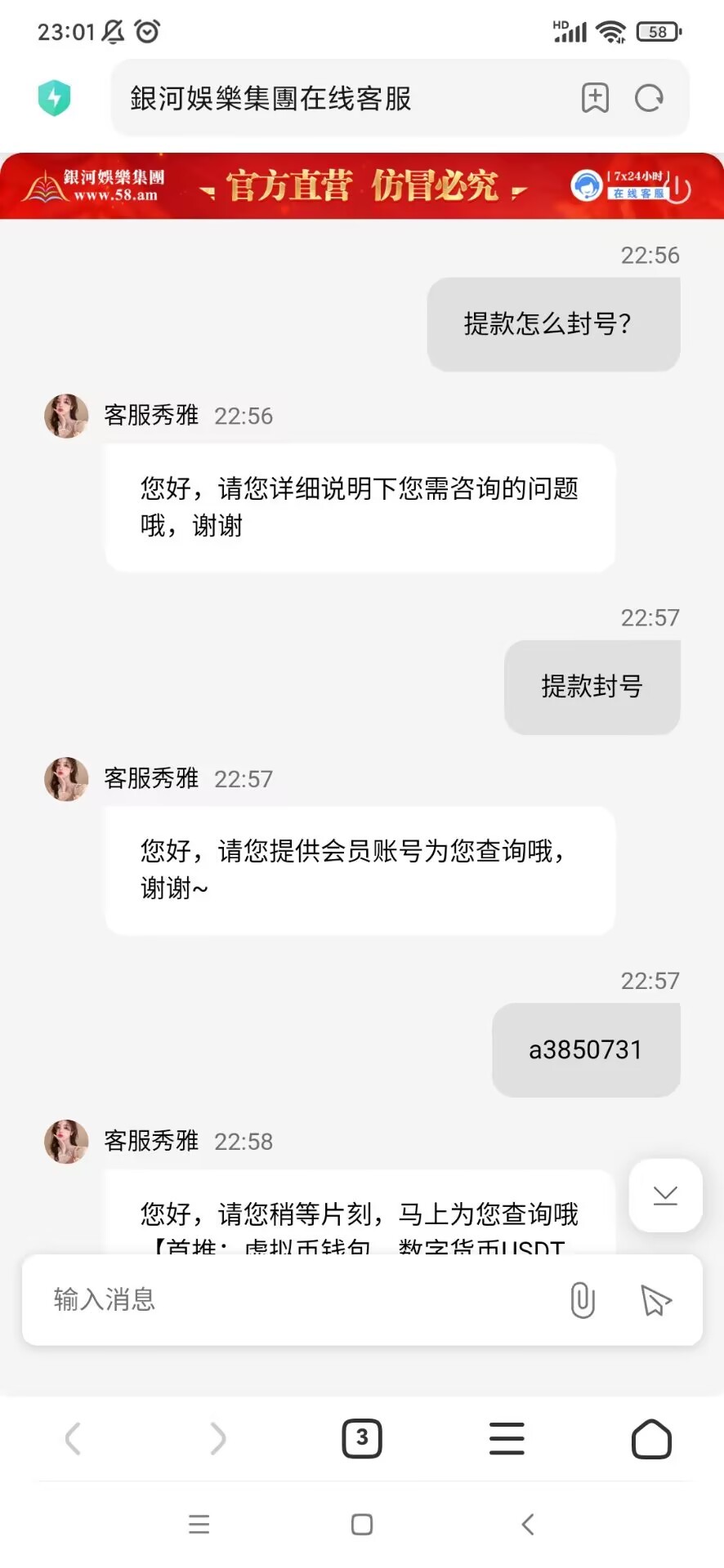
Task: Go forward to the next page
Action: point(217,1438)
